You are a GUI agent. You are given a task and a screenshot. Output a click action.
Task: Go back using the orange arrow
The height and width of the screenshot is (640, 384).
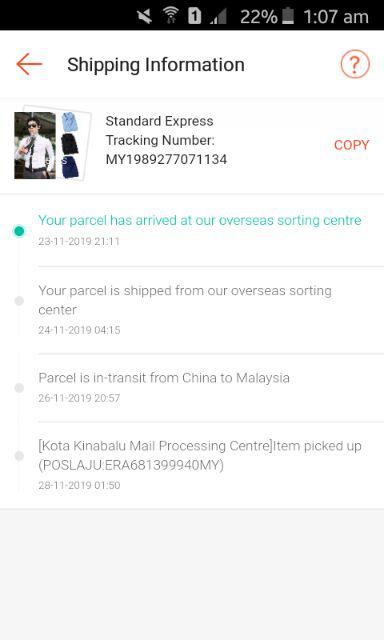click(x=29, y=64)
